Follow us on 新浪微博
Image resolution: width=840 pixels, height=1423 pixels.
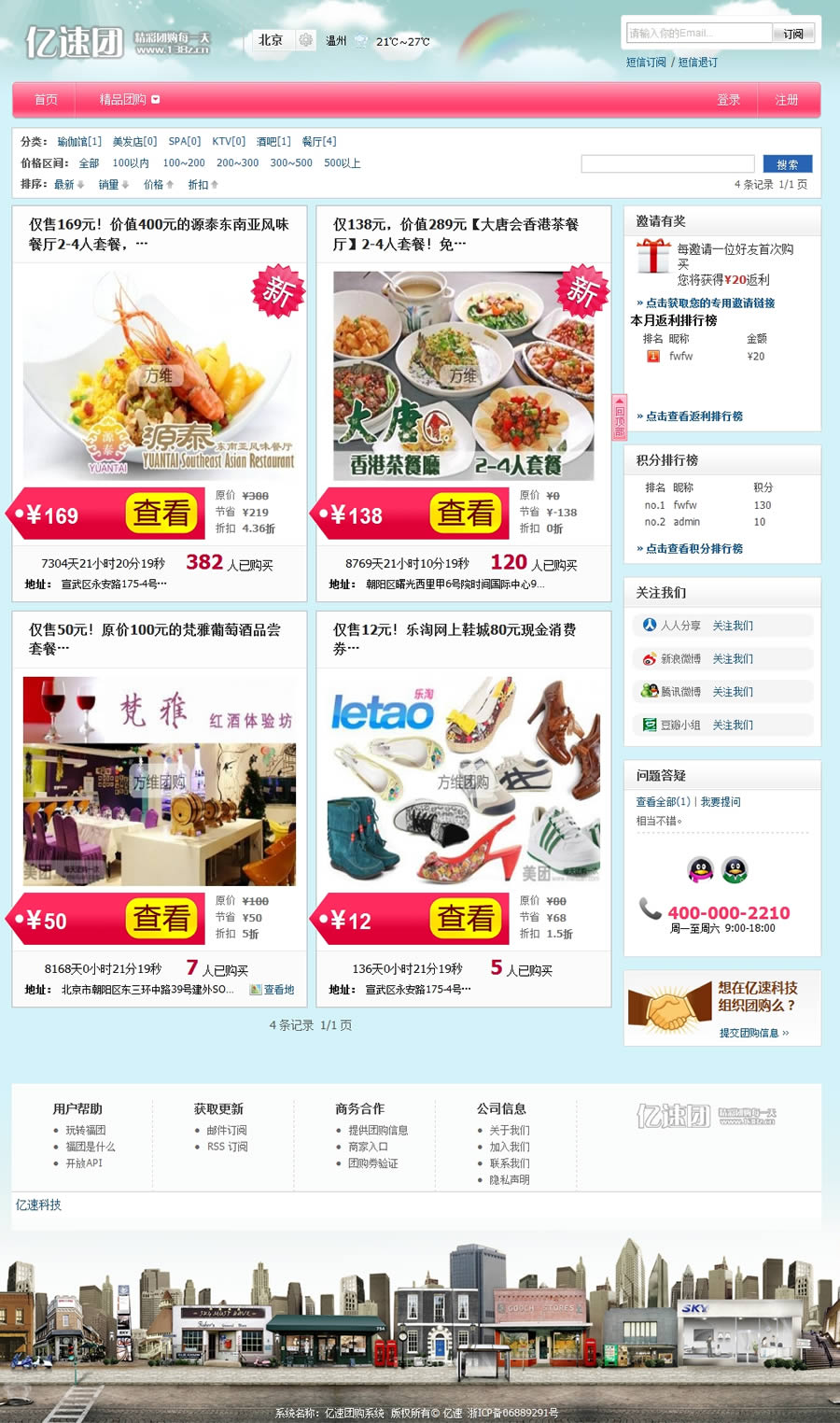pos(733,659)
